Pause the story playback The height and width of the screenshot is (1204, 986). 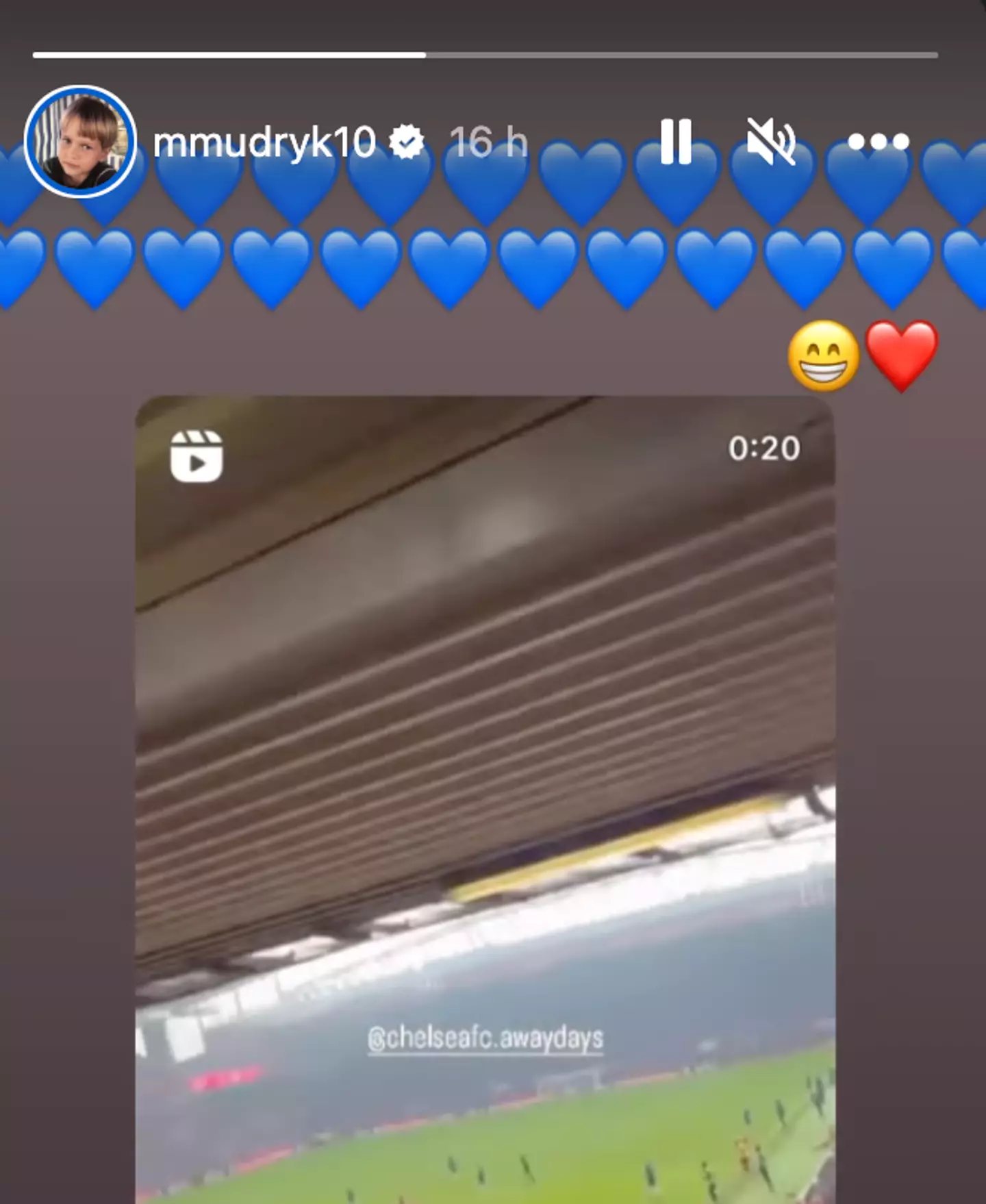pyautogui.click(x=675, y=142)
